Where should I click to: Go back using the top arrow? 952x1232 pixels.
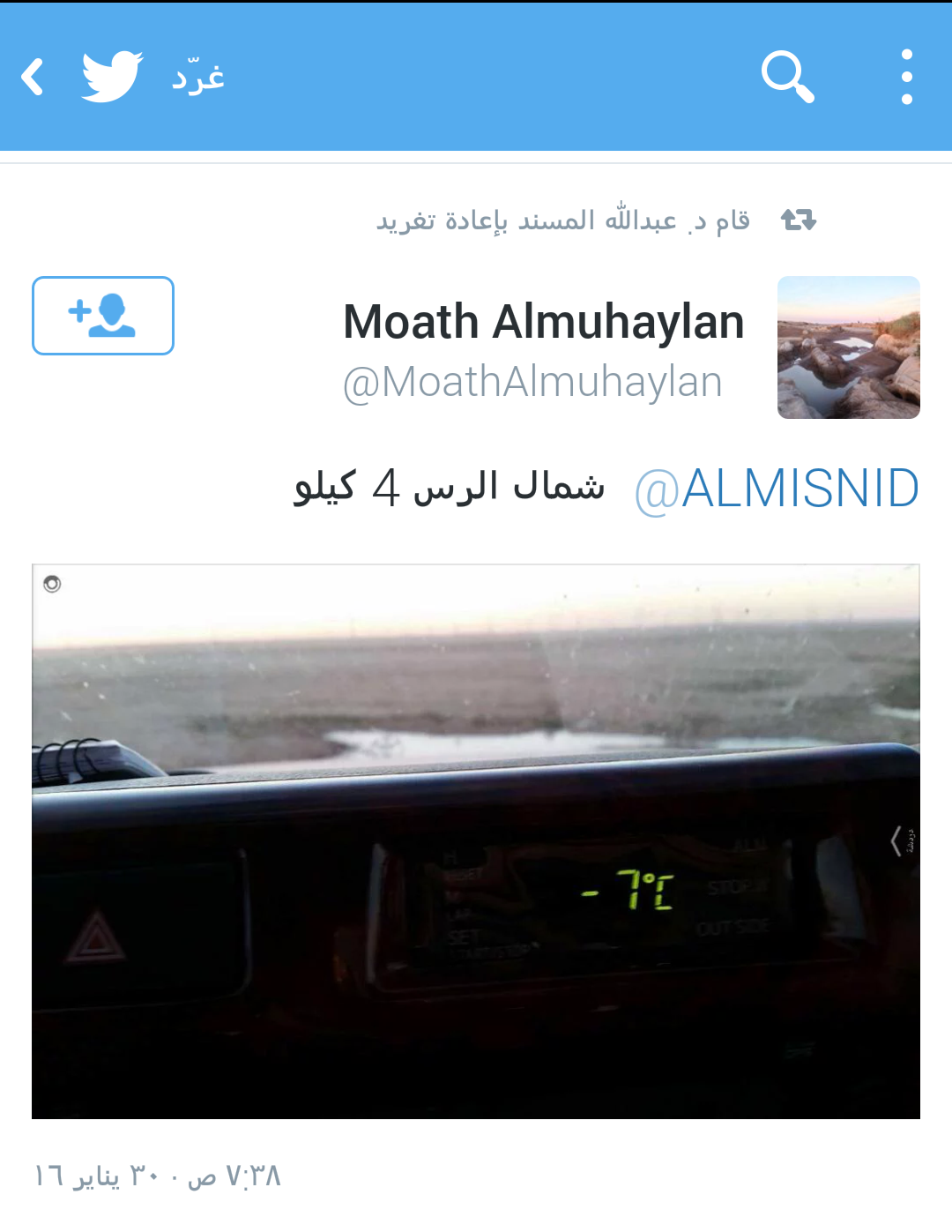point(33,77)
